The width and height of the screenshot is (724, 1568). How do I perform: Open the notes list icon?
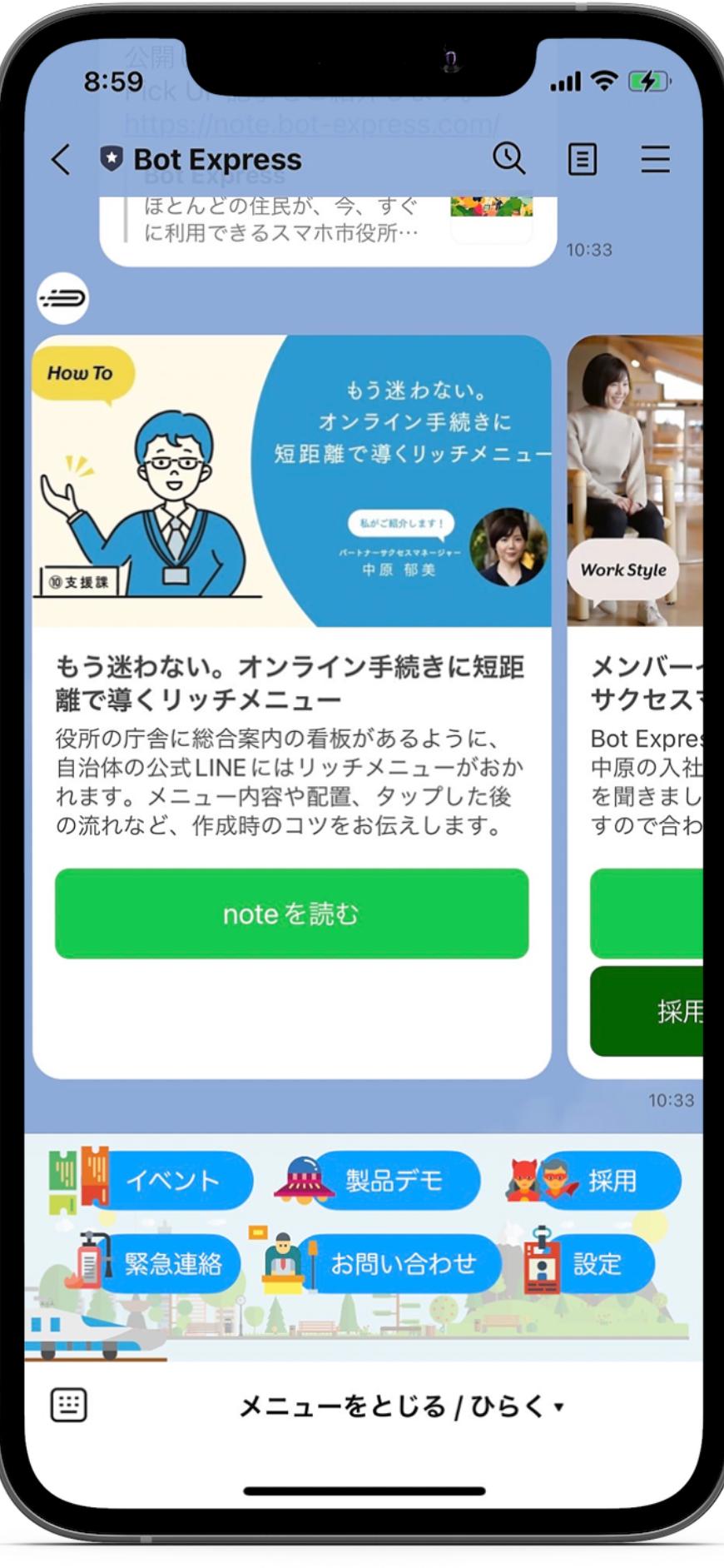(582, 159)
